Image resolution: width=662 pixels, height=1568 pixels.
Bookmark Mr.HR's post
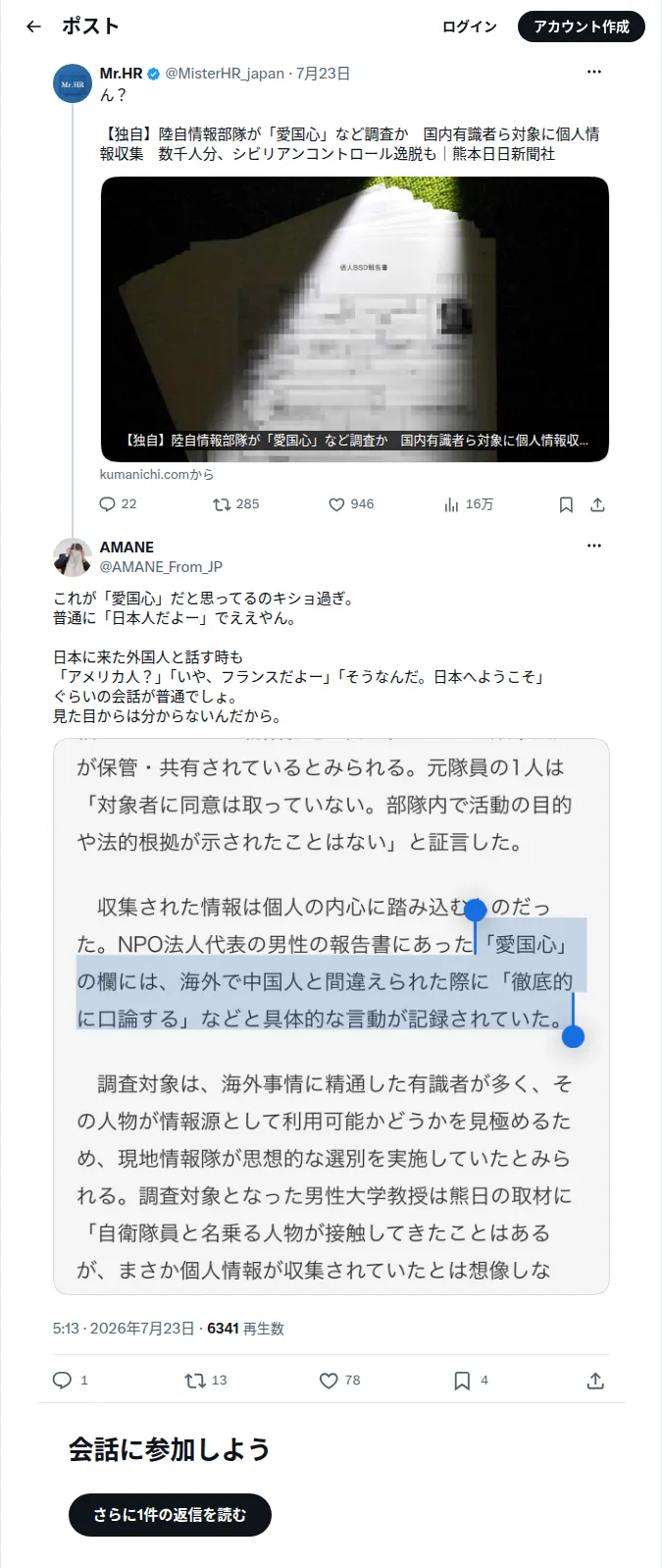click(566, 504)
